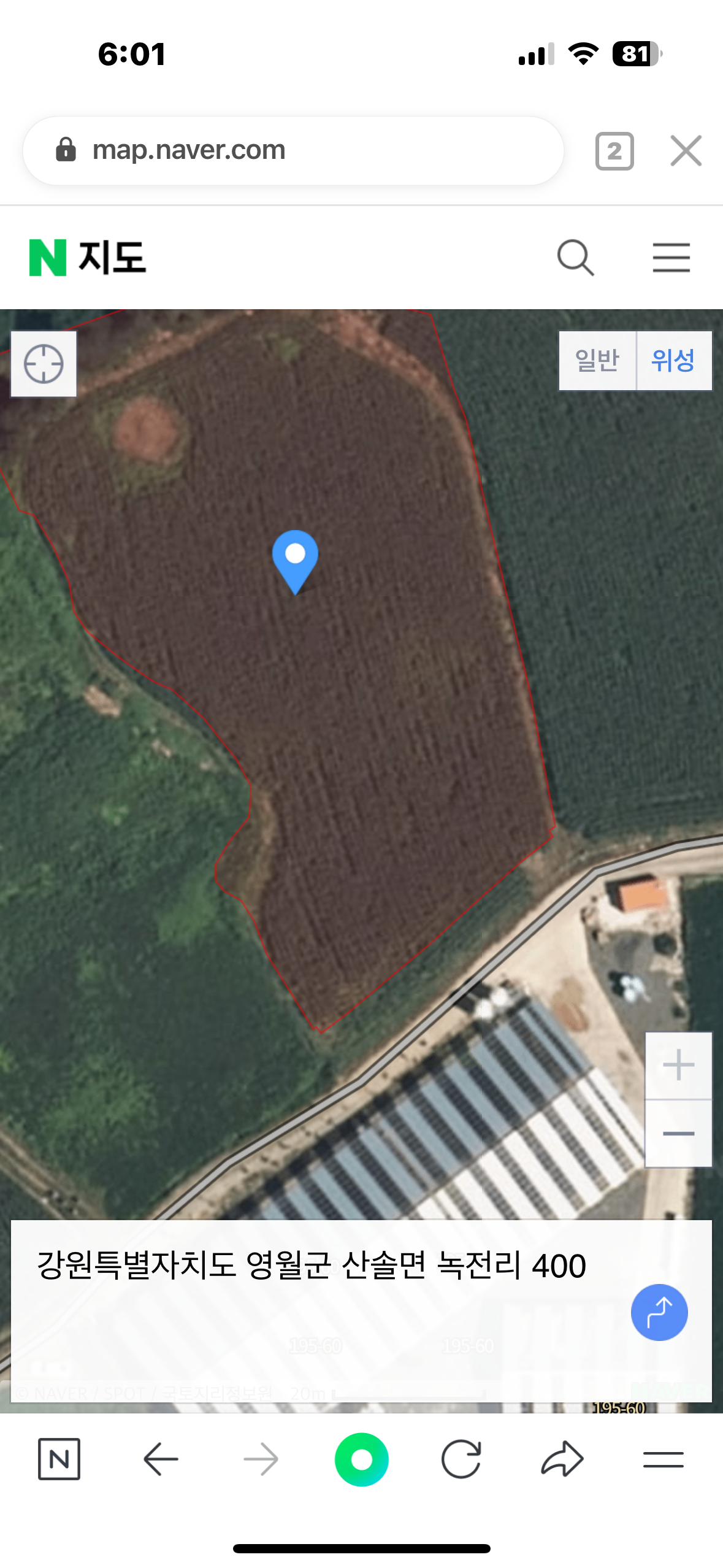The height and width of the screenshot is (1568, 723).
Task: Tap the map.naver.com address bar
Action: (293, 151)
